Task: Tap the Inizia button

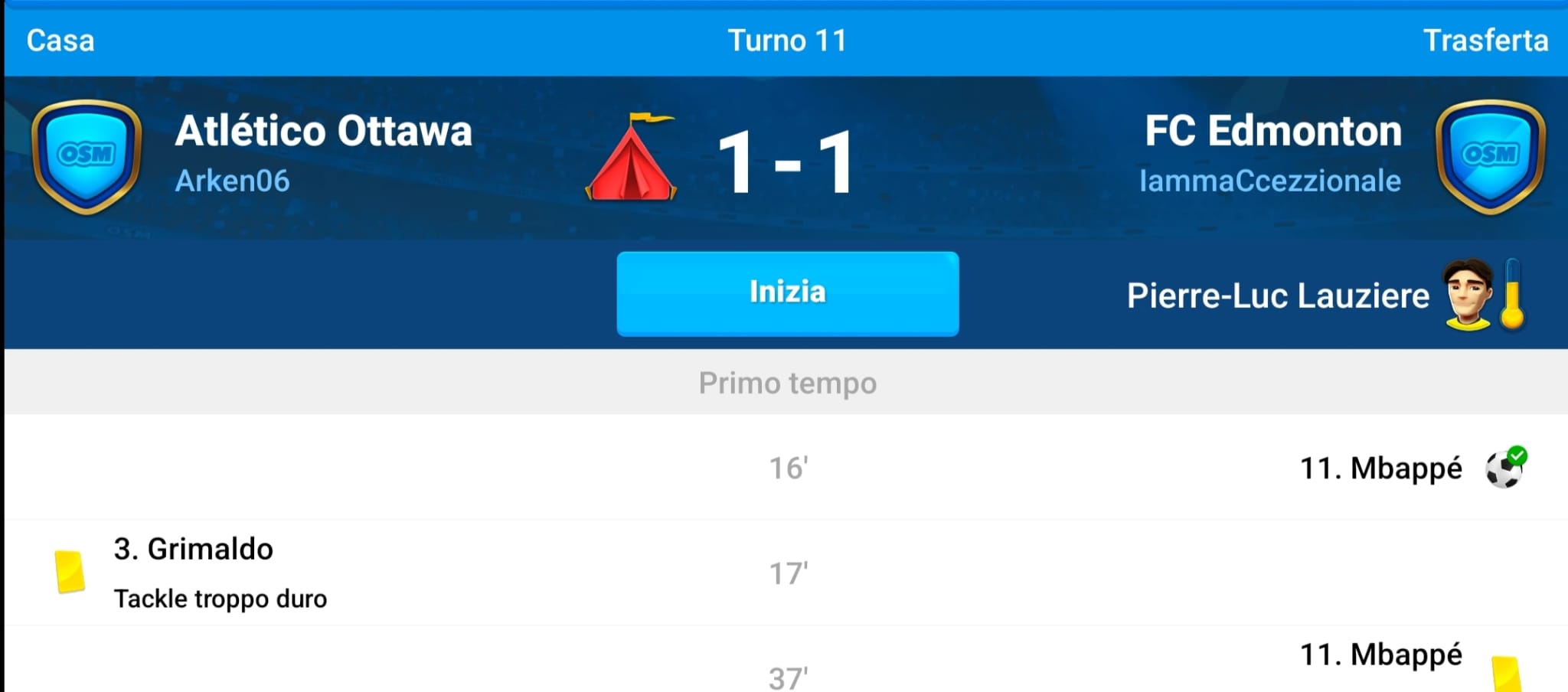Action: (787, 293)
